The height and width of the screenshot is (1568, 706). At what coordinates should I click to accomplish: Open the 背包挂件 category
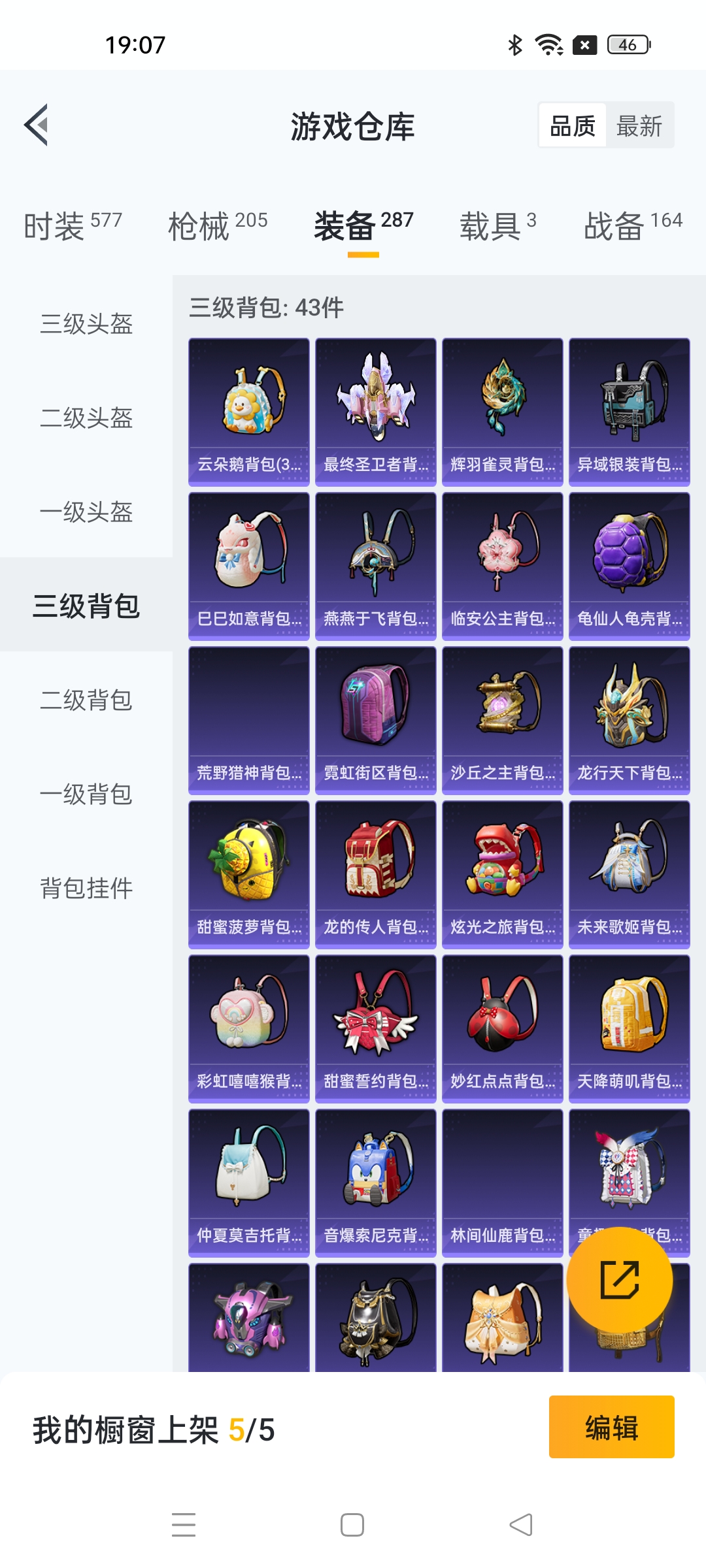coord(86,889)
